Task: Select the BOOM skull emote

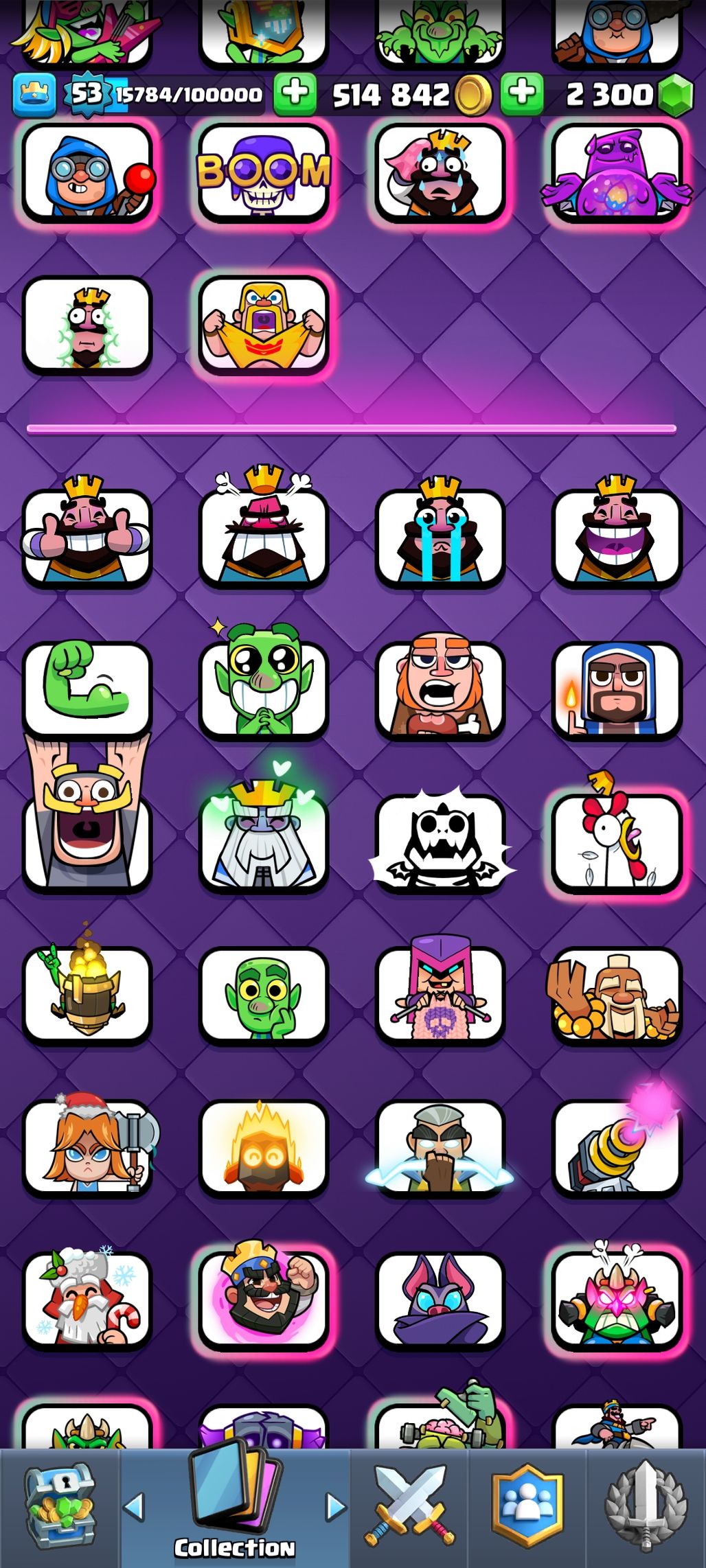Action: coord(264,173)
